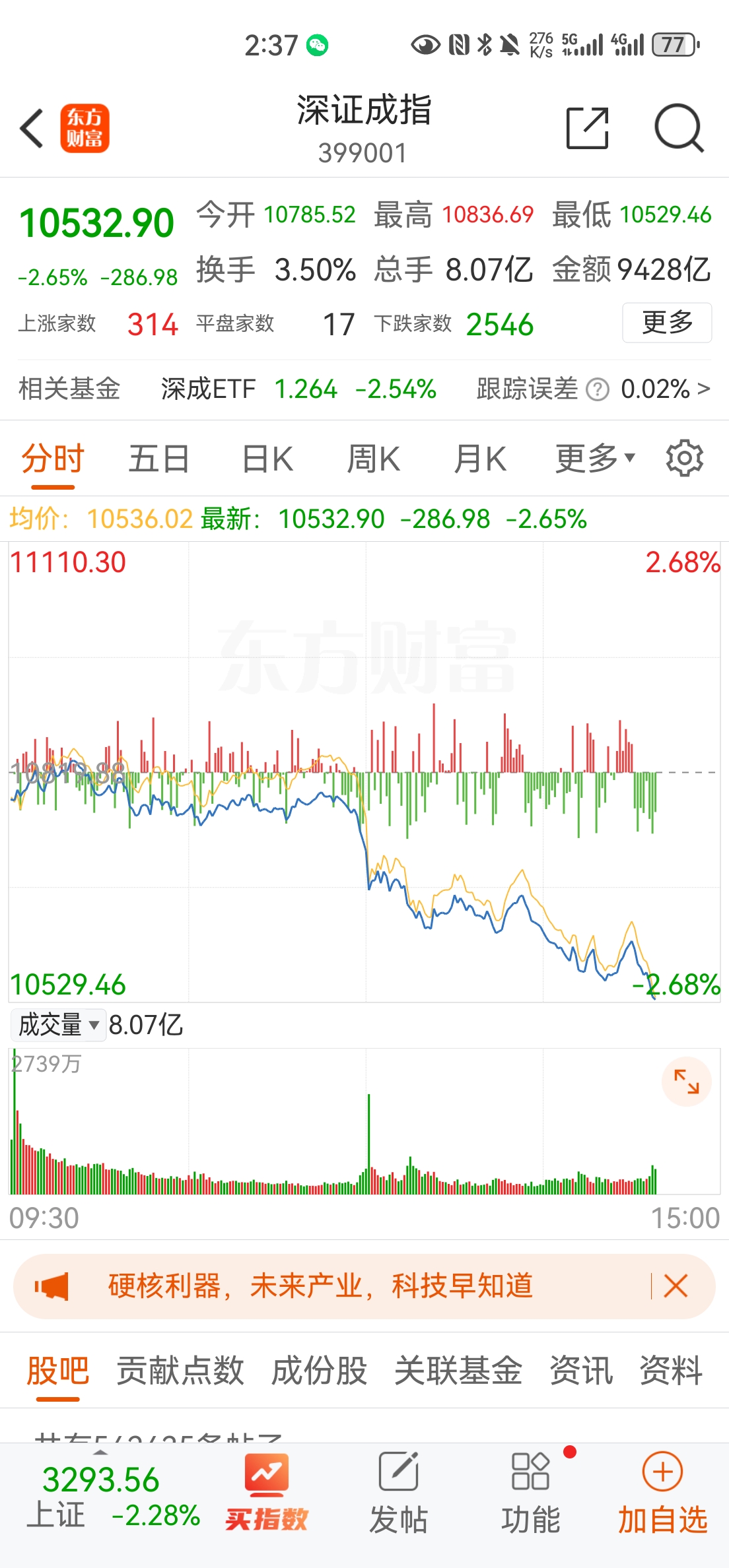
Task: Share this index page
Action: (587, 128)
